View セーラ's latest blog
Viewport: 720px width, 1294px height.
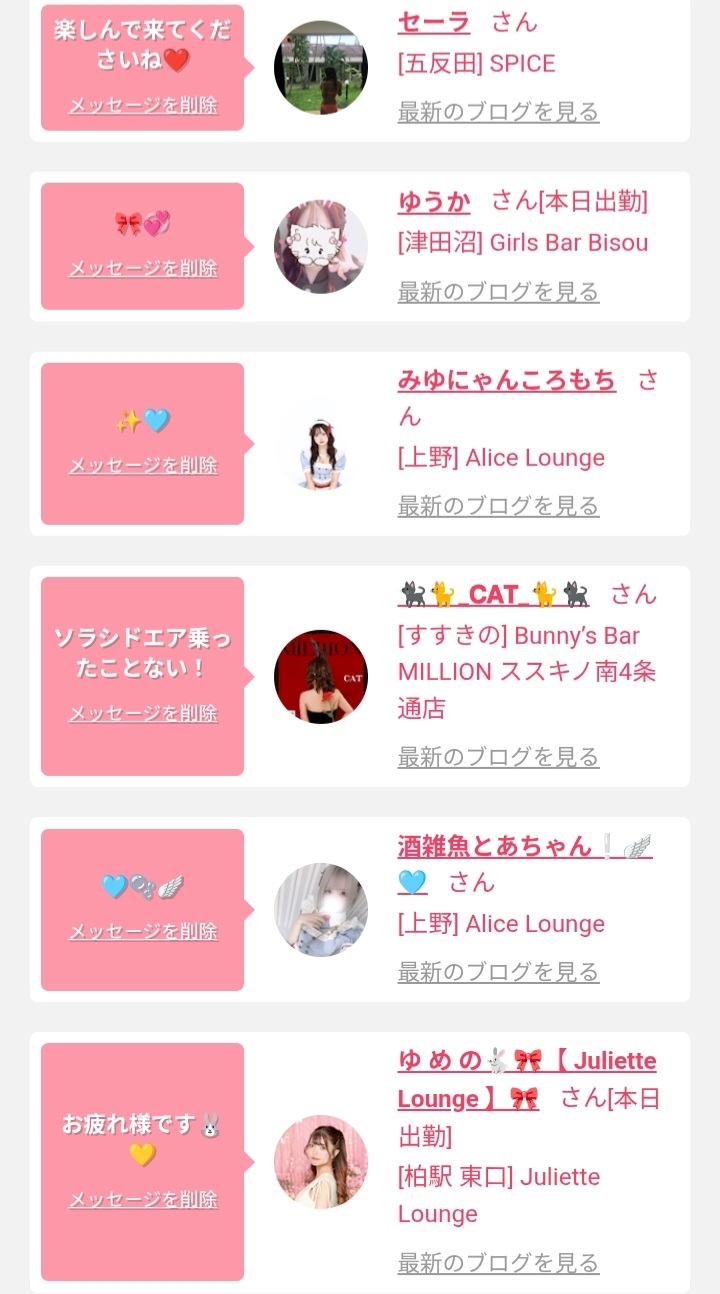(498, 112)
